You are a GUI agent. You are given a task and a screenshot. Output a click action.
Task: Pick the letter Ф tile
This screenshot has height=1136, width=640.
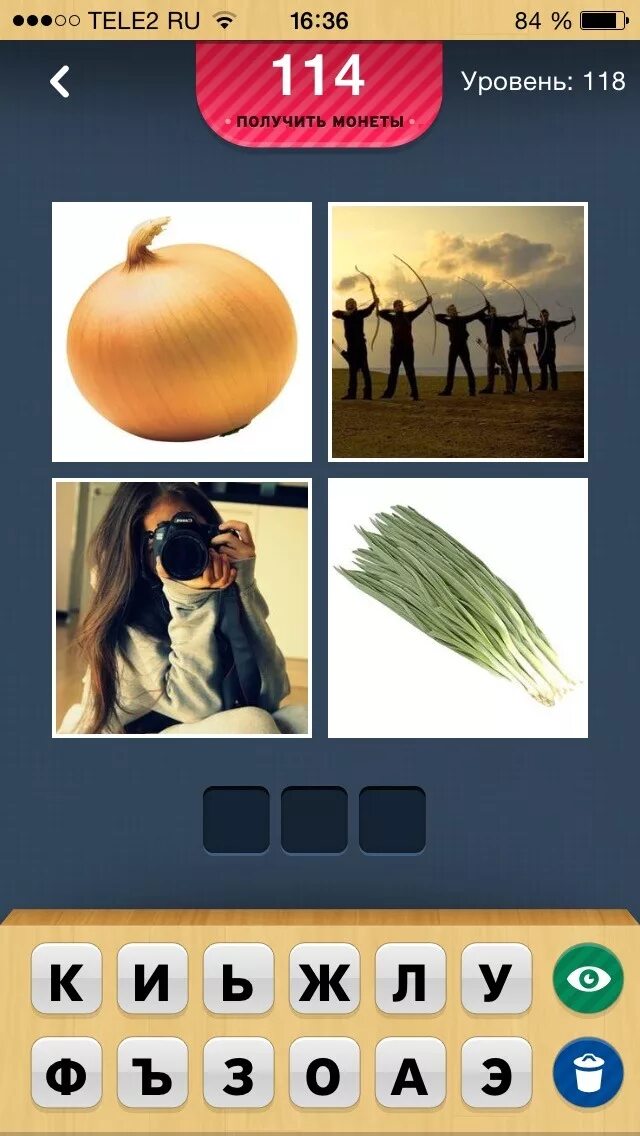66,1076
